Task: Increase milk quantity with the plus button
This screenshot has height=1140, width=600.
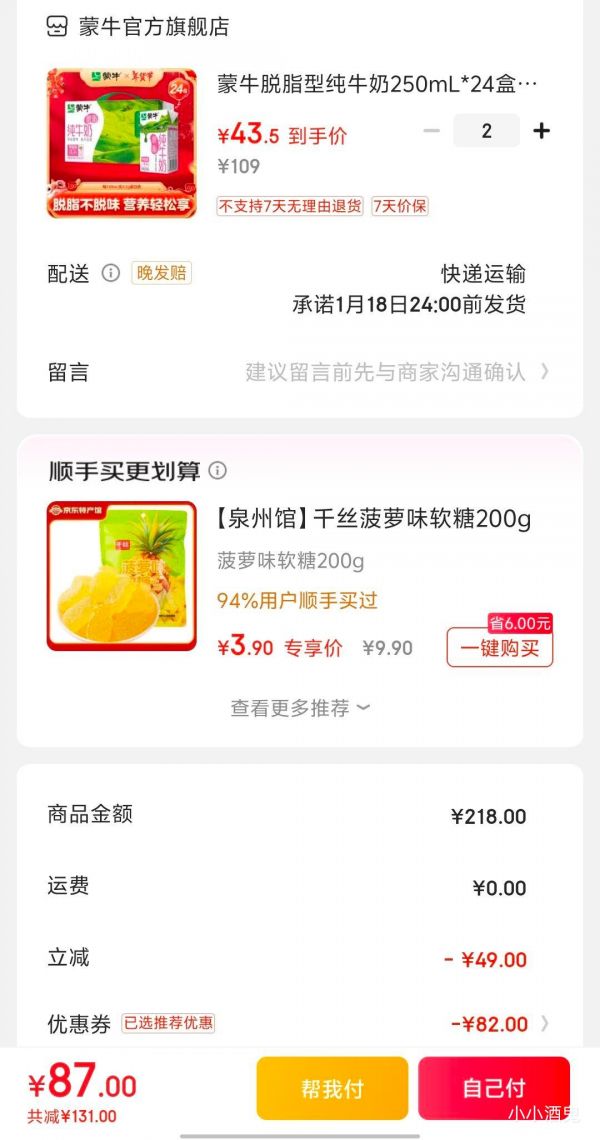Action: coord(541,131)
